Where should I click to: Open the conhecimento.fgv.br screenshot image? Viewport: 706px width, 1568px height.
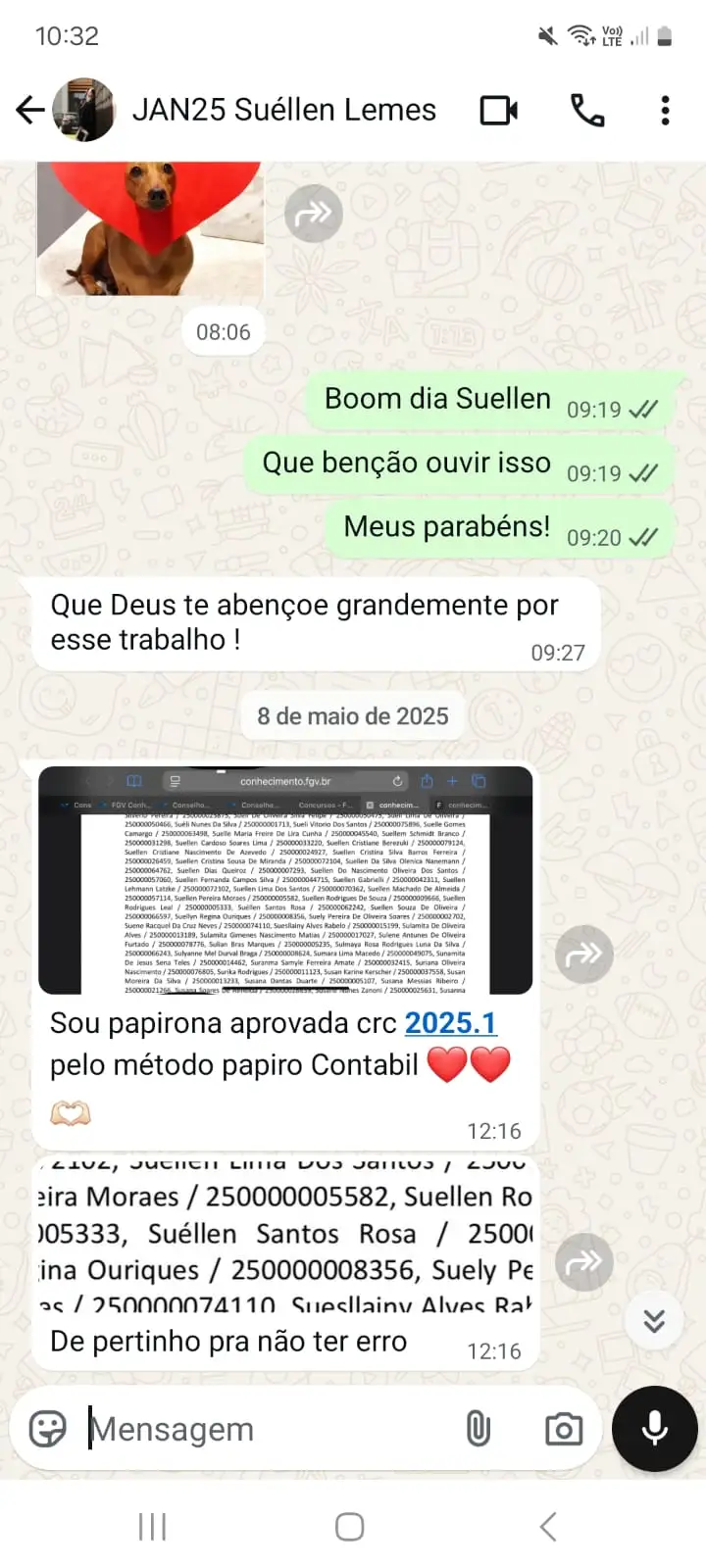point(284,879)
